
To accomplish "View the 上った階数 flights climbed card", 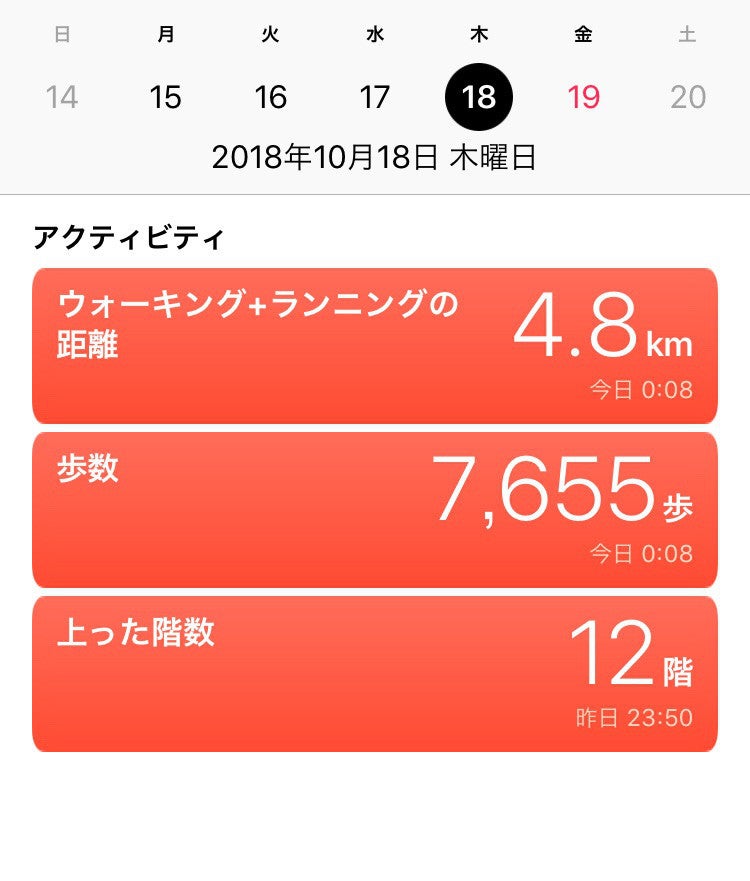I will tap(375, 674).
